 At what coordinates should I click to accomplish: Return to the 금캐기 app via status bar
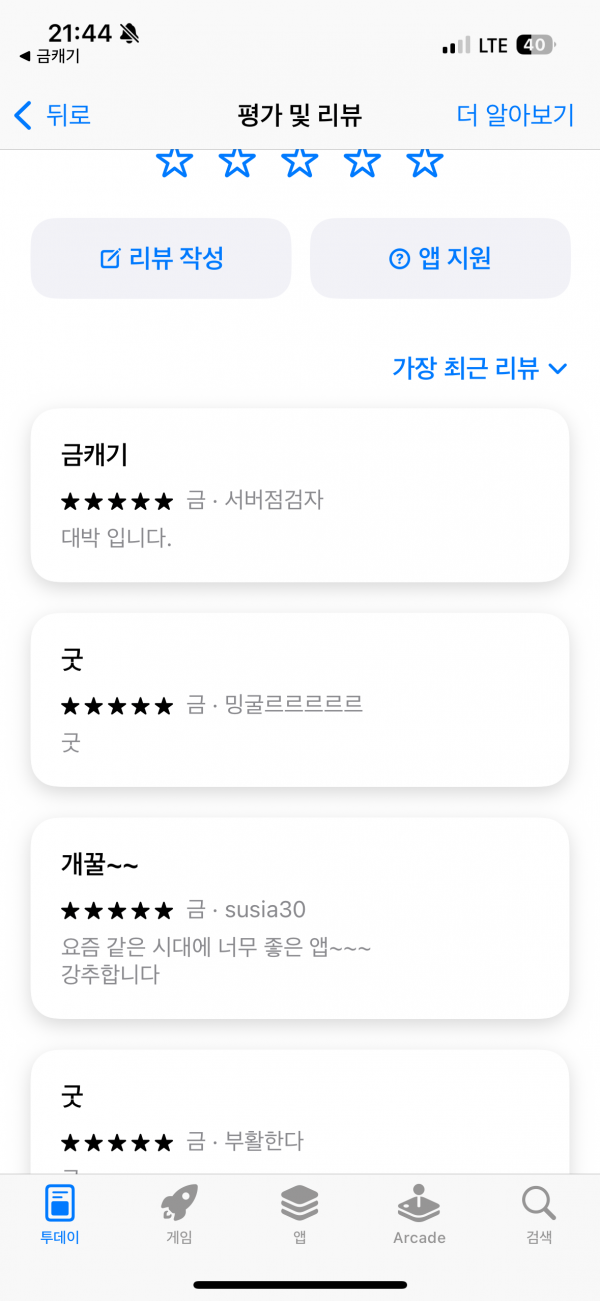pyautogui.click(x=50, y=56)
